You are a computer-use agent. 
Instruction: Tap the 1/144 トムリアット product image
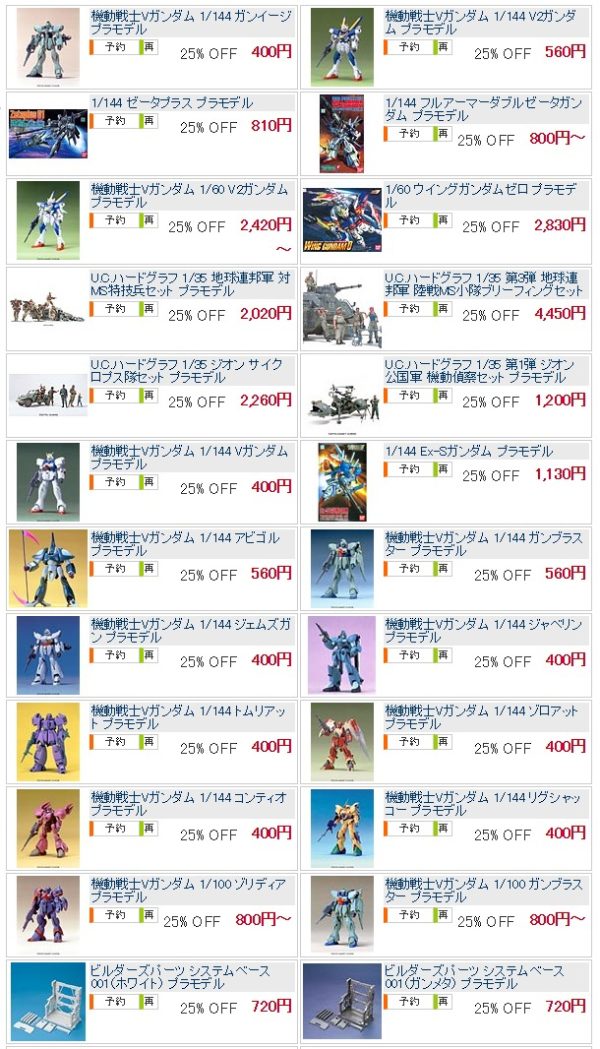tap(46, 740)
